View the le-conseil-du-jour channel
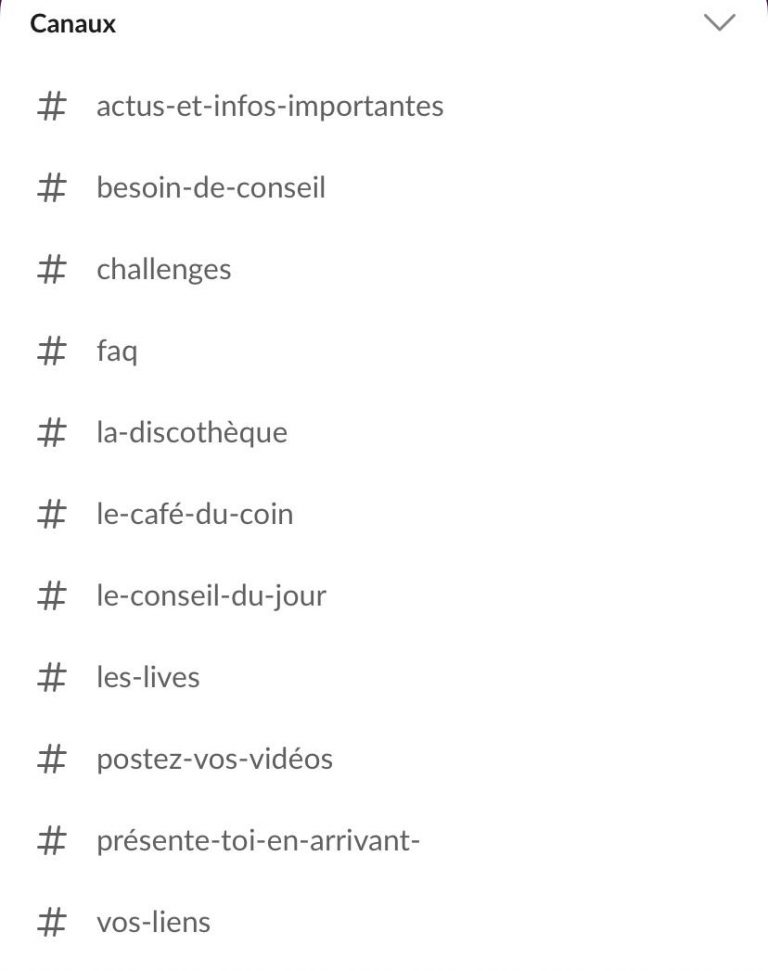 211,597
